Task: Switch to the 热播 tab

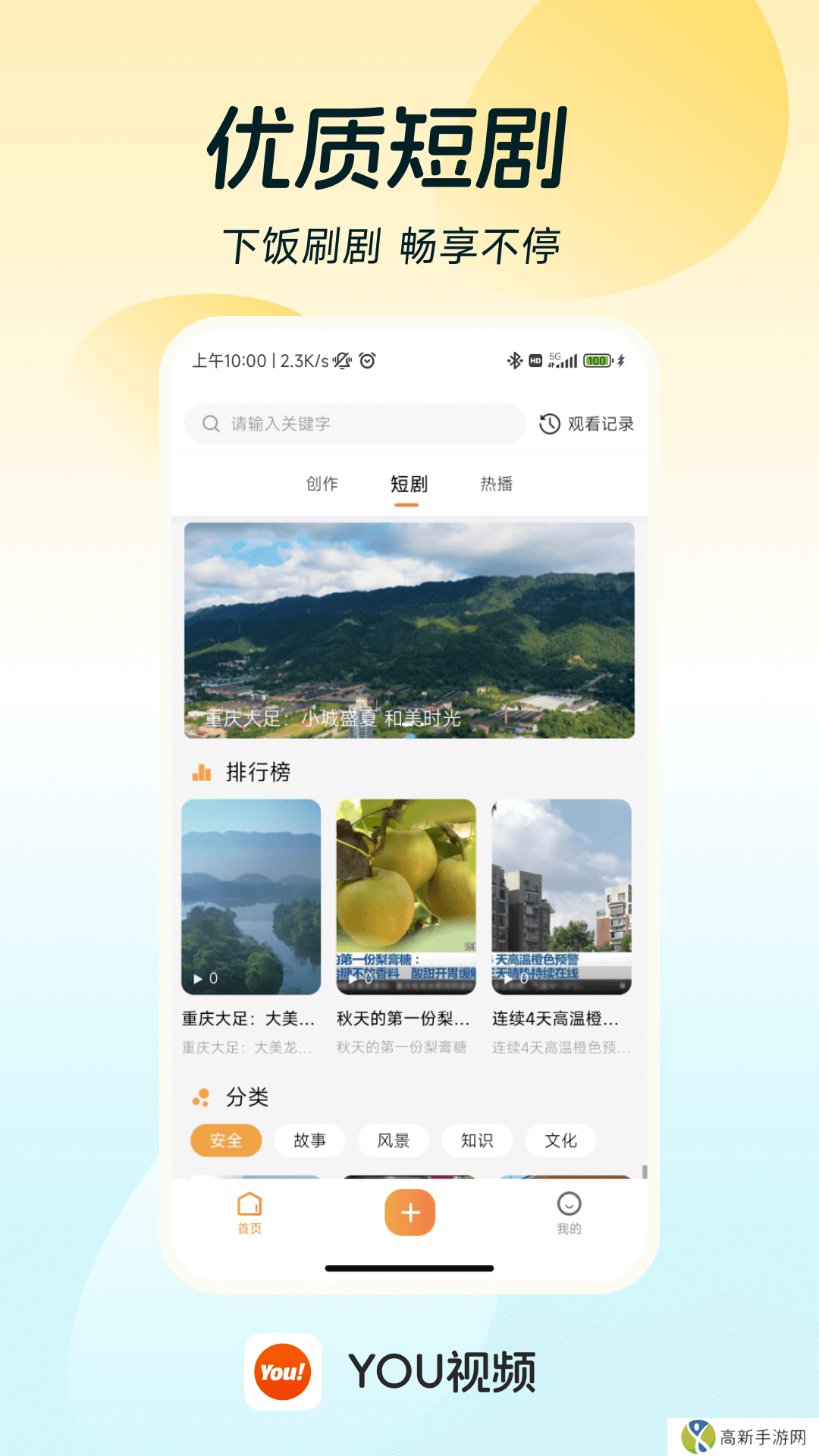Action: pyautogui.click(x=497, y=484)
